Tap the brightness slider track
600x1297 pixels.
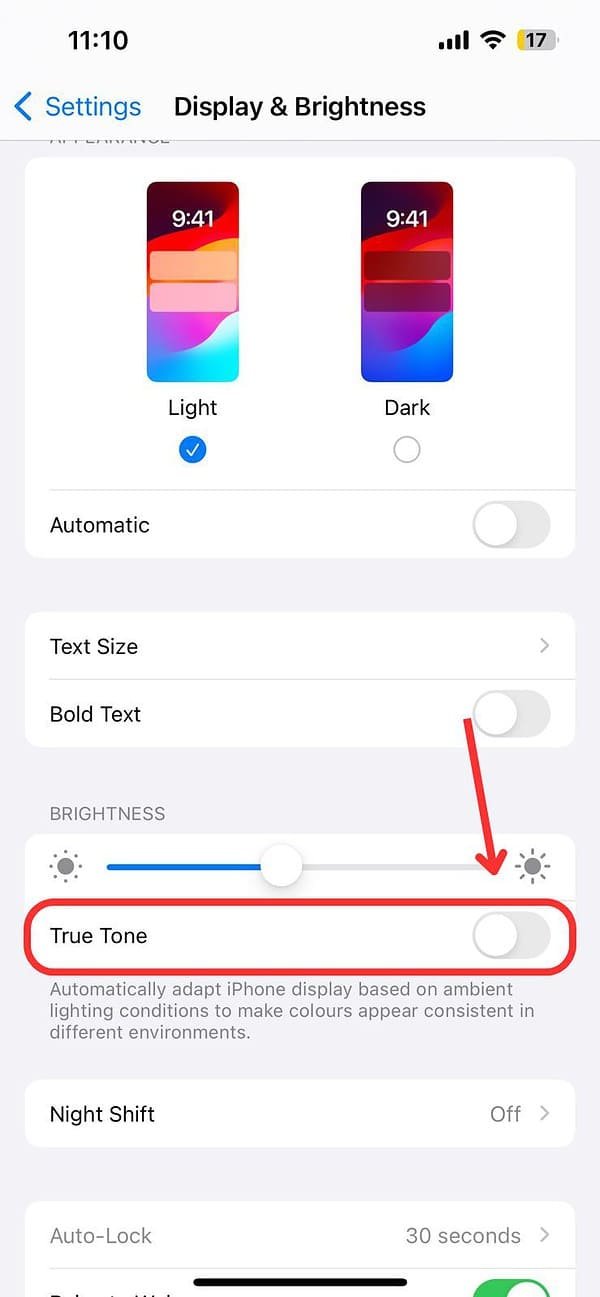301,866
